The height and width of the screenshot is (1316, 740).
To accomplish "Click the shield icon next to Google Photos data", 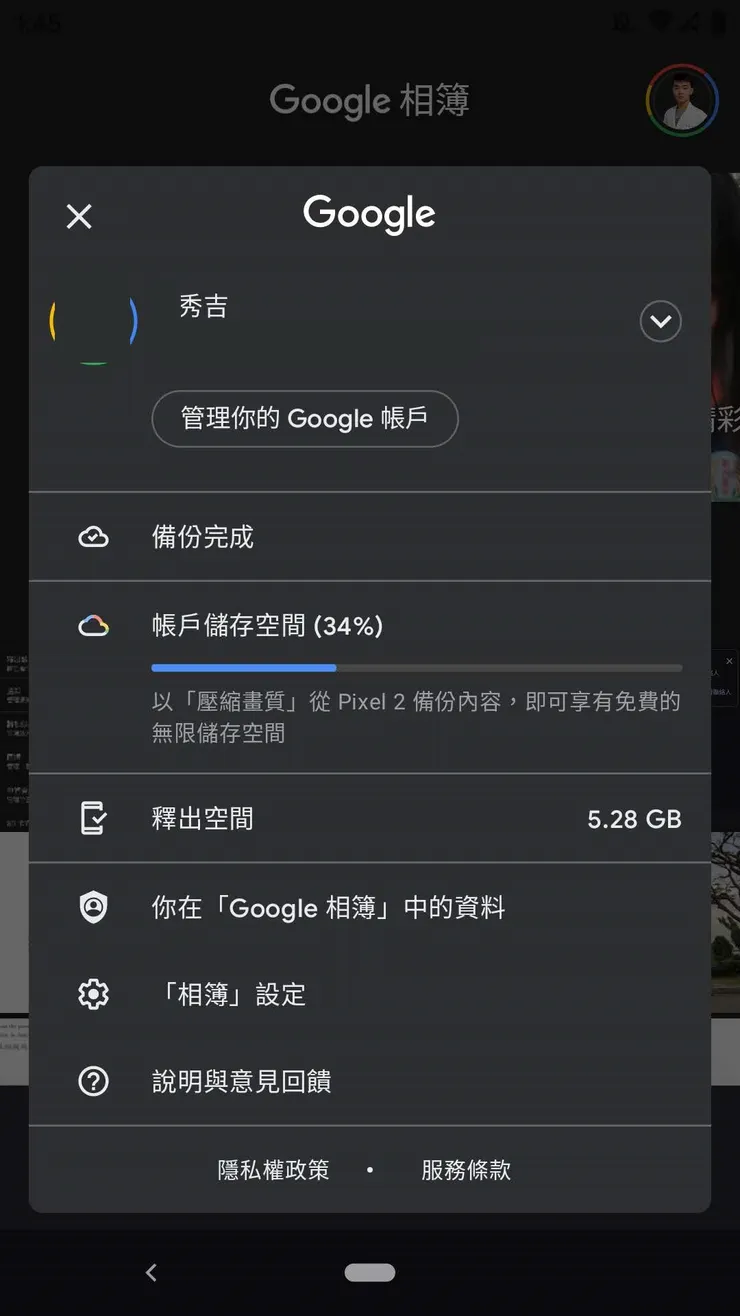I will pos(93,906).
